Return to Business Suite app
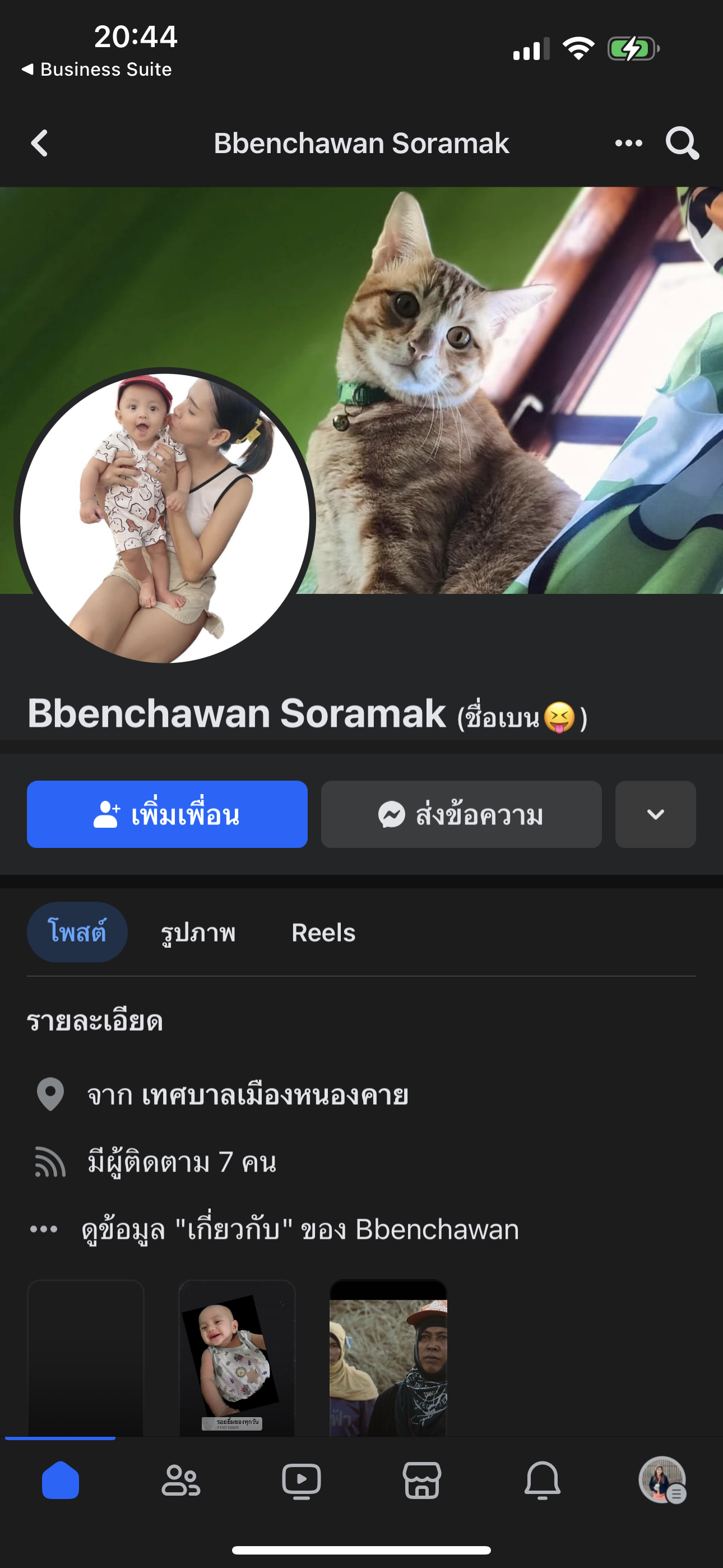Screen dimensions: 723x1568 click(98, 70)
